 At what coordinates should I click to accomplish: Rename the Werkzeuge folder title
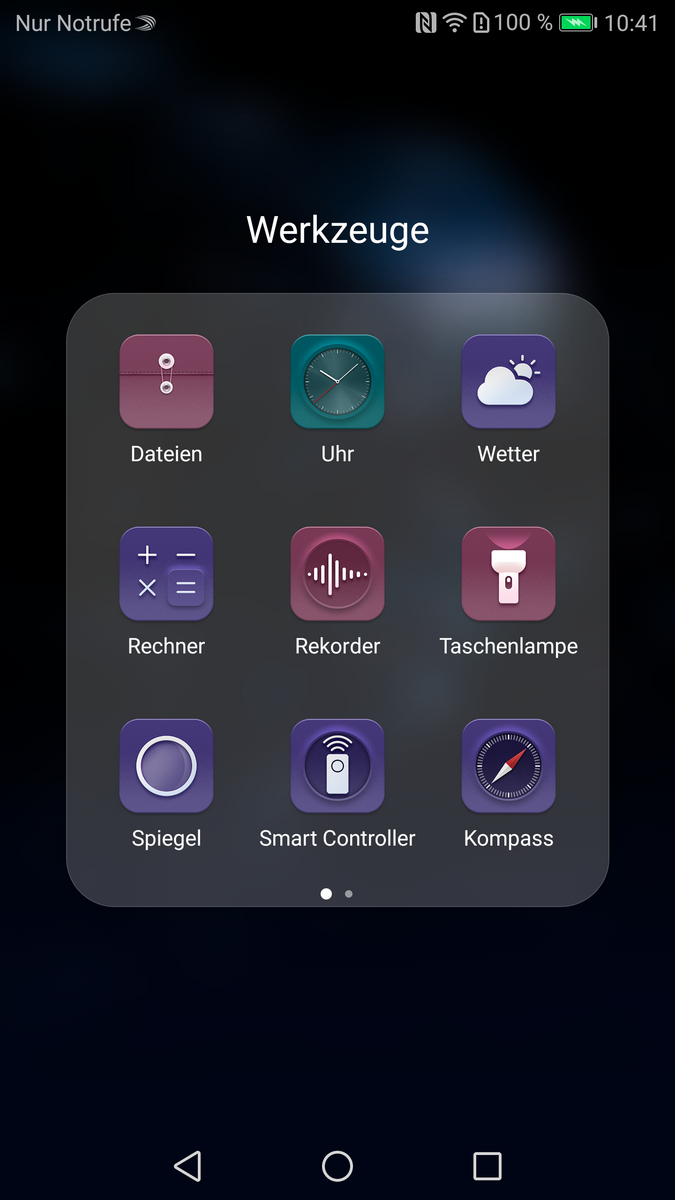pos(337,230)
